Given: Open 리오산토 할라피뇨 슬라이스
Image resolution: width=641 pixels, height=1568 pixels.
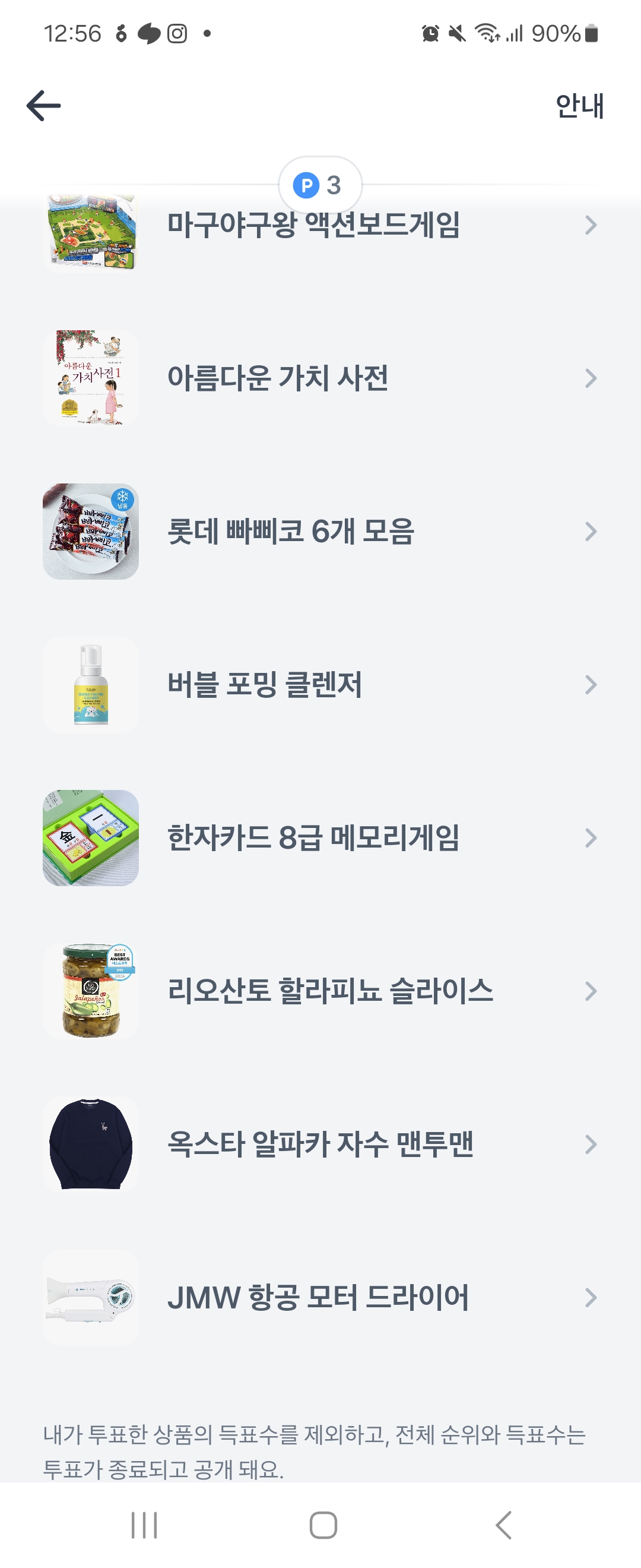Looking at the screenshot, I should click(x=320, y=991).
